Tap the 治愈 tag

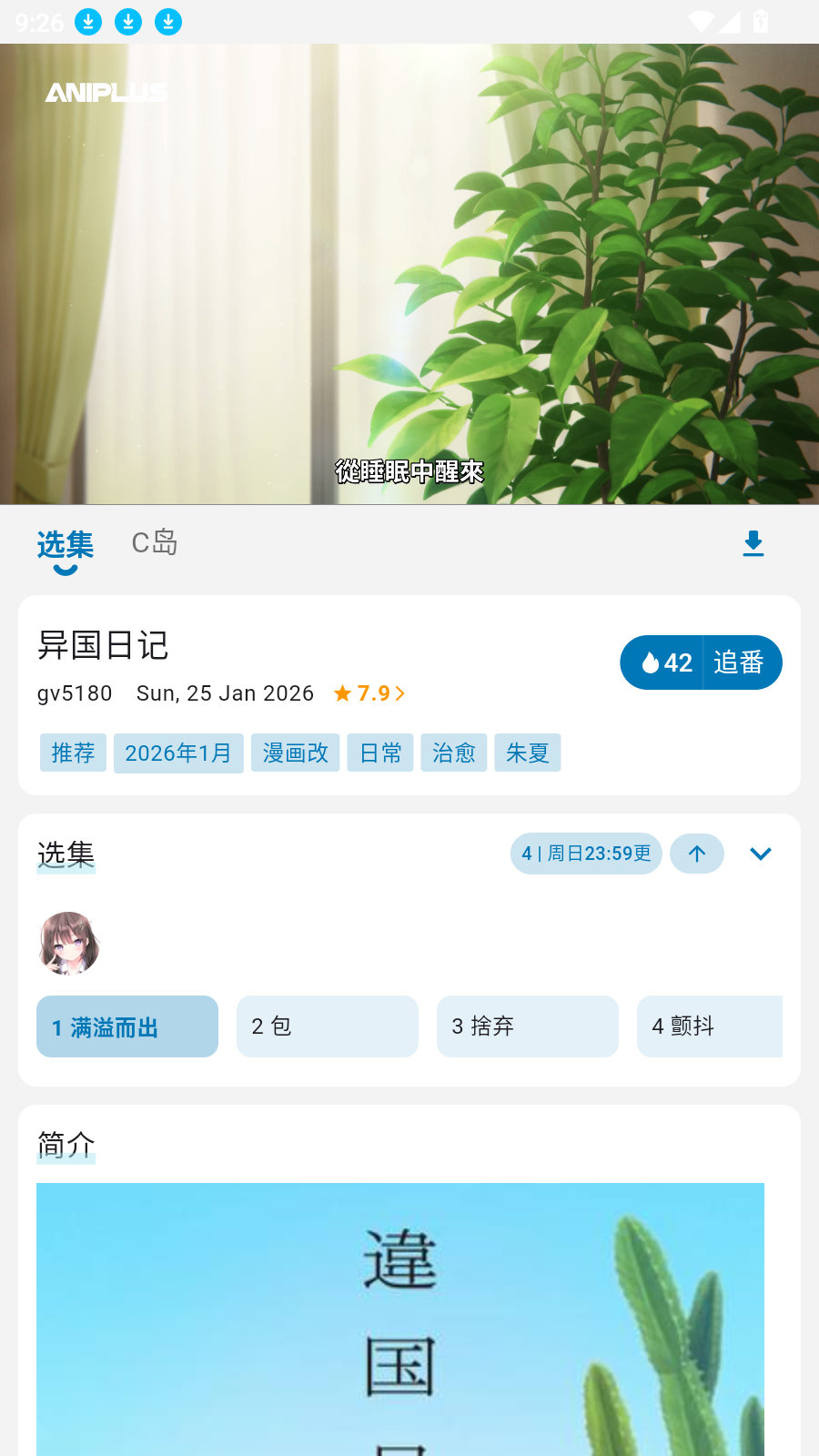point(453,753)
